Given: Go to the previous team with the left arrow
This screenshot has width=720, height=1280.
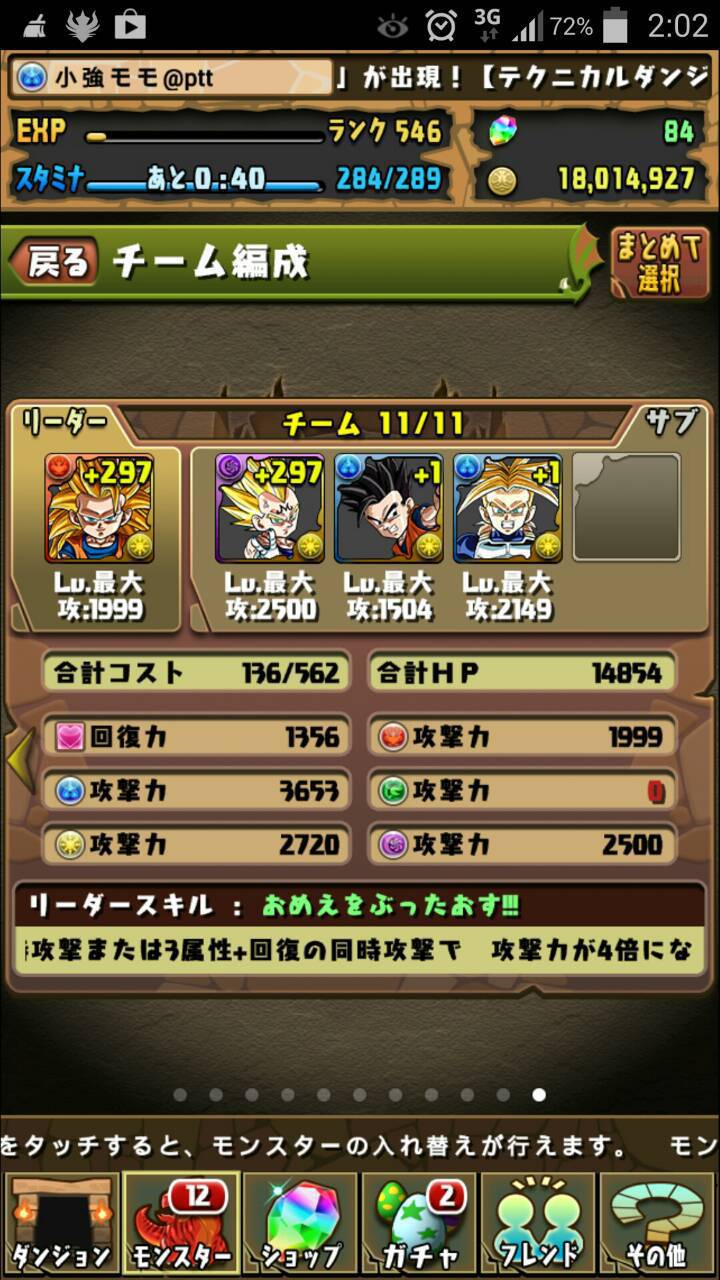Looking at the screenshot, I should [x=20, y=761].
